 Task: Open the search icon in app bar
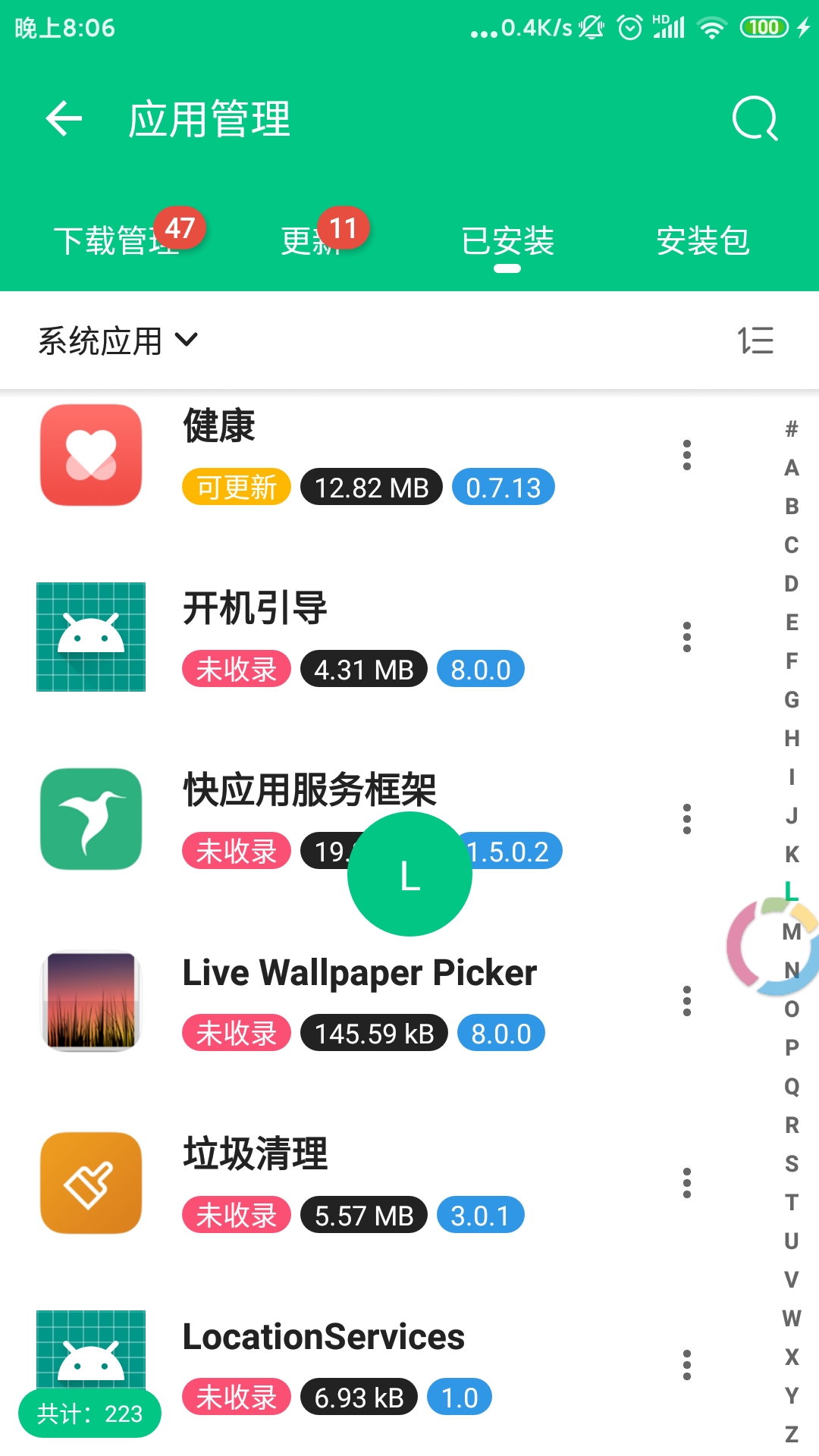(x=755, y=119)
